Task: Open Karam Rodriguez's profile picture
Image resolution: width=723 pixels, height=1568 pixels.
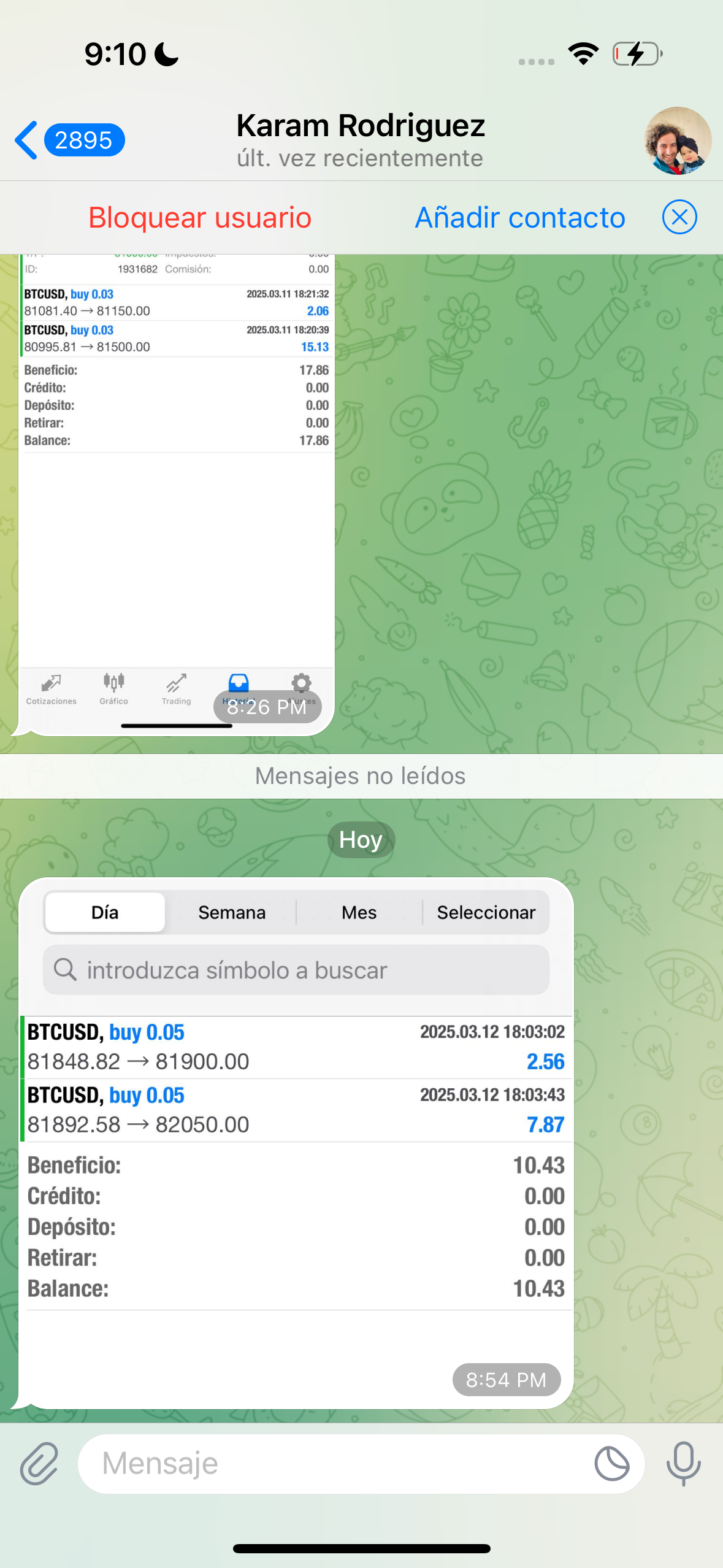Action: click(677, 140)
